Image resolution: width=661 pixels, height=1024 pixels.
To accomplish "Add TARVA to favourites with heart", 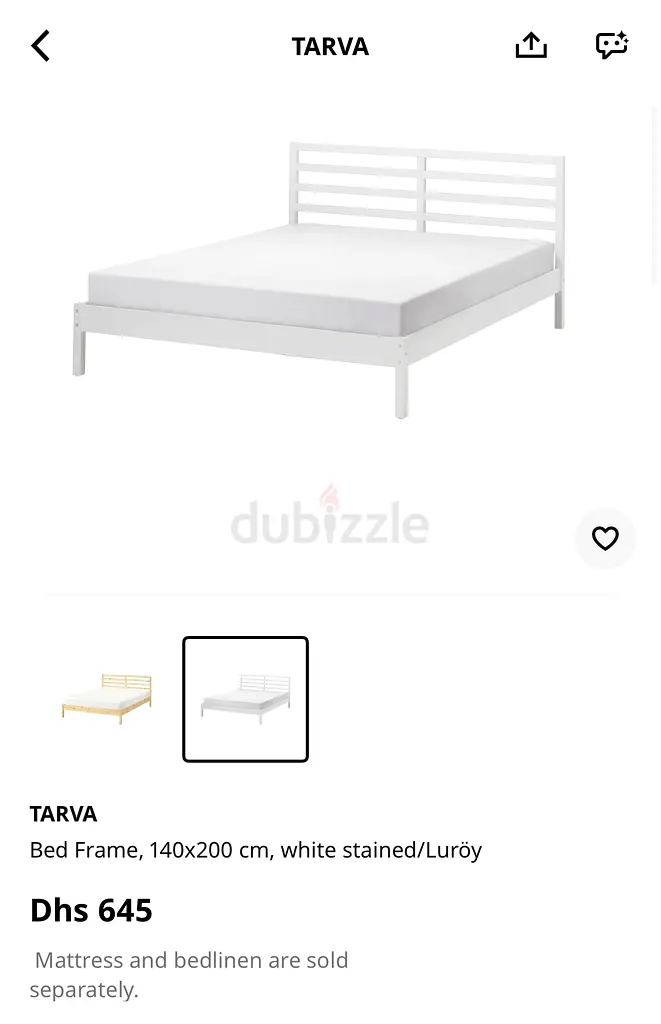I will [x=605, y=539].
